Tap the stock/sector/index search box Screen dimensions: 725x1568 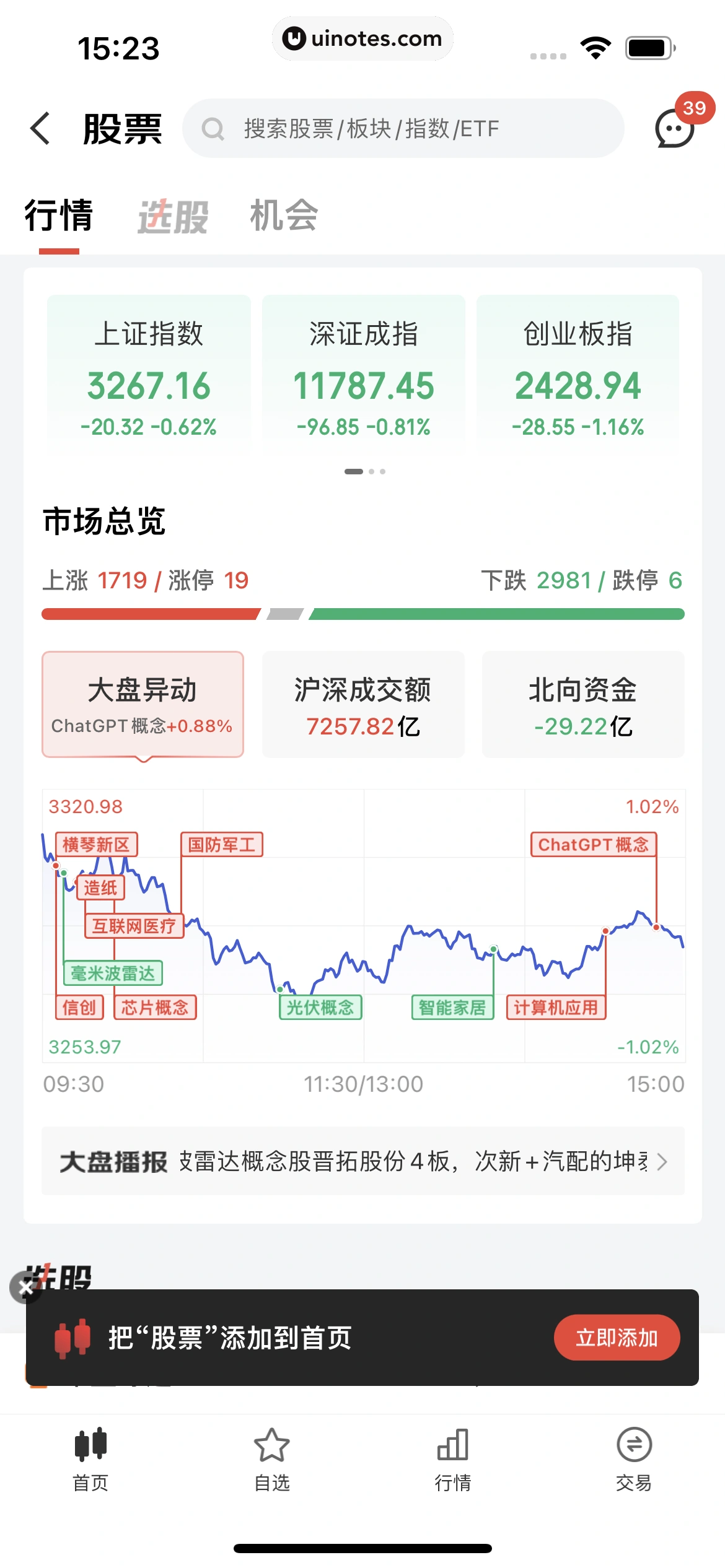pos(403,129)
